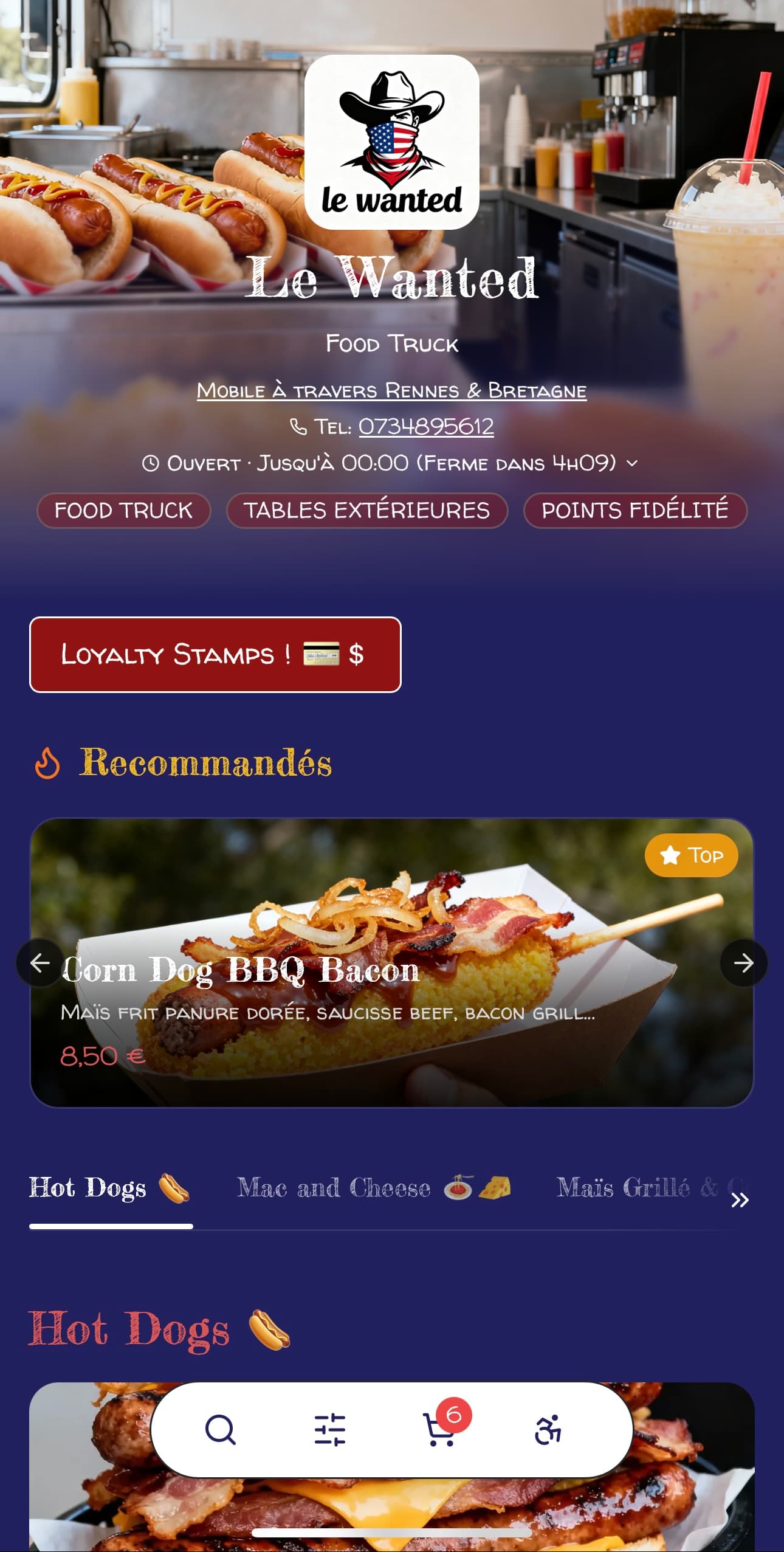Tap the Loyalty Stamps button

pos(215,655)
